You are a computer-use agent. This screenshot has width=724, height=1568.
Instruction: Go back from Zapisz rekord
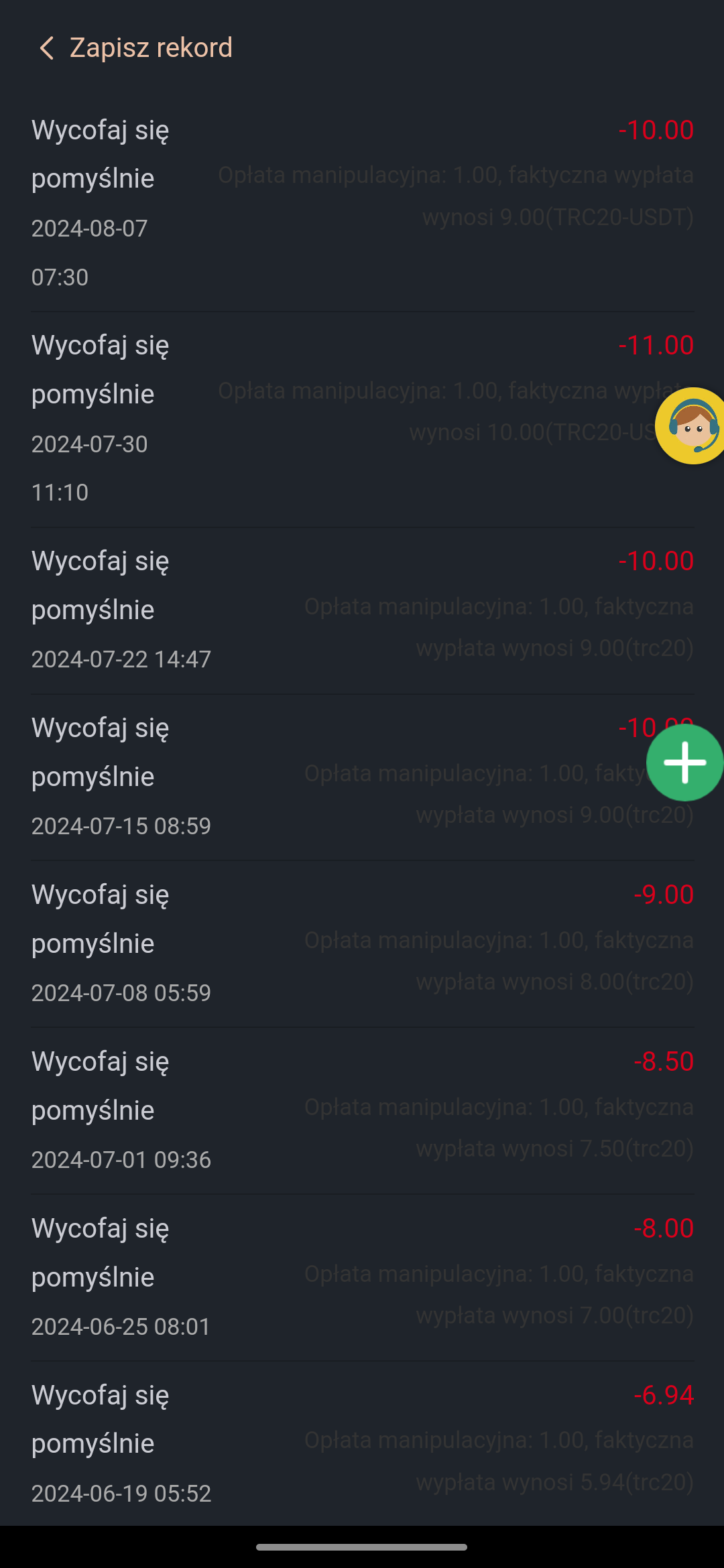click(46, 48)
